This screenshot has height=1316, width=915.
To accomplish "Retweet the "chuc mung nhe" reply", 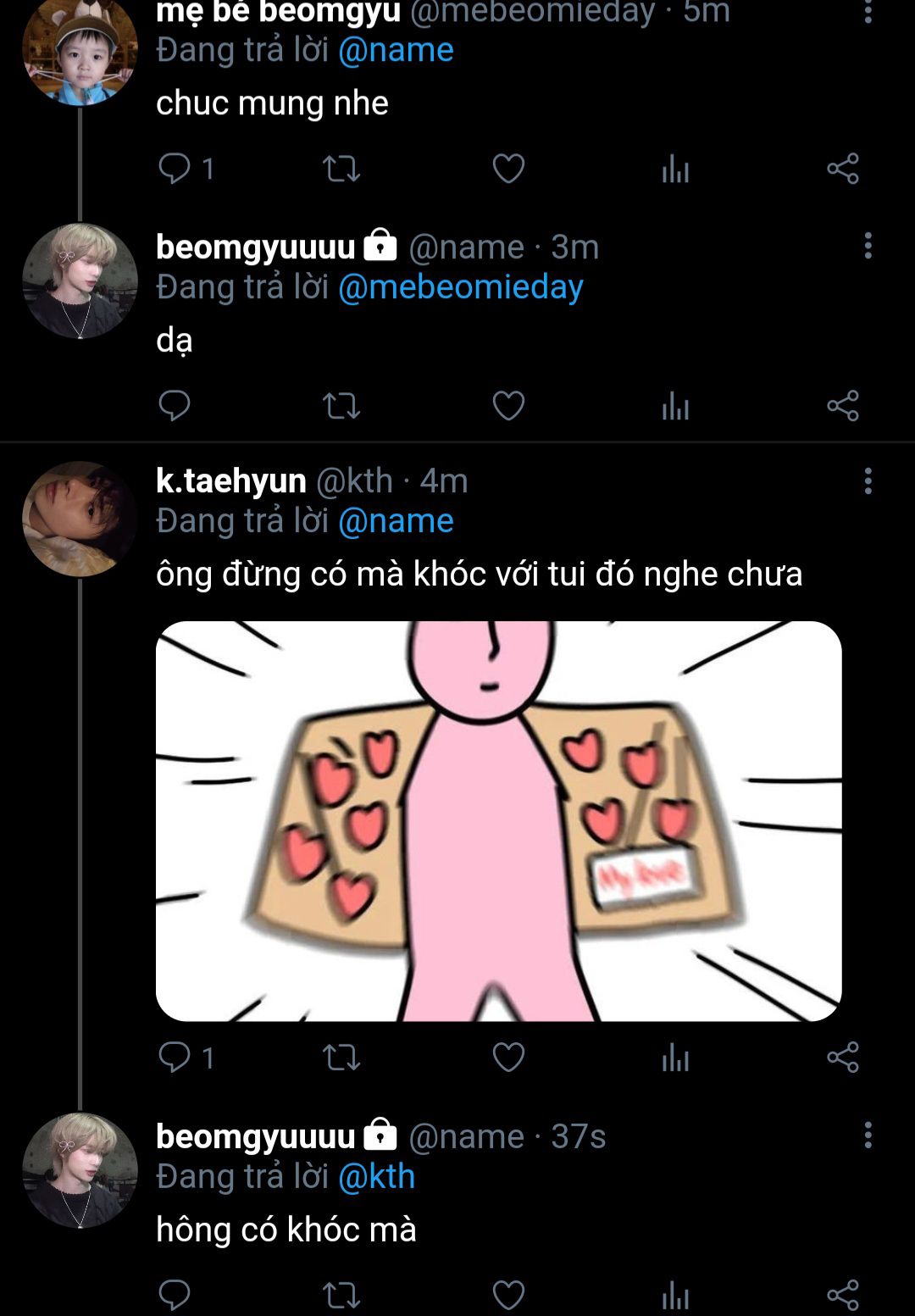I will tap(341, 169).
